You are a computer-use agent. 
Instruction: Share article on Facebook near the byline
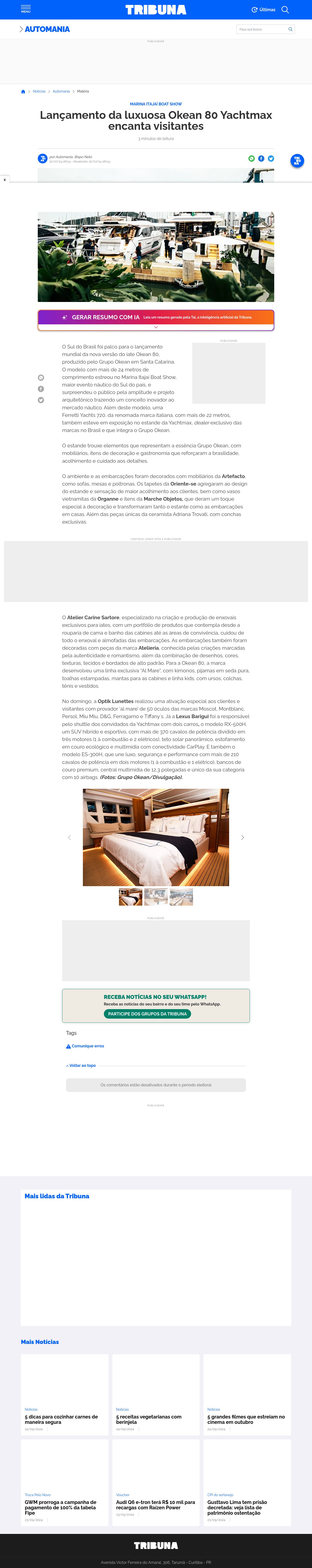[x=261, y=158]
